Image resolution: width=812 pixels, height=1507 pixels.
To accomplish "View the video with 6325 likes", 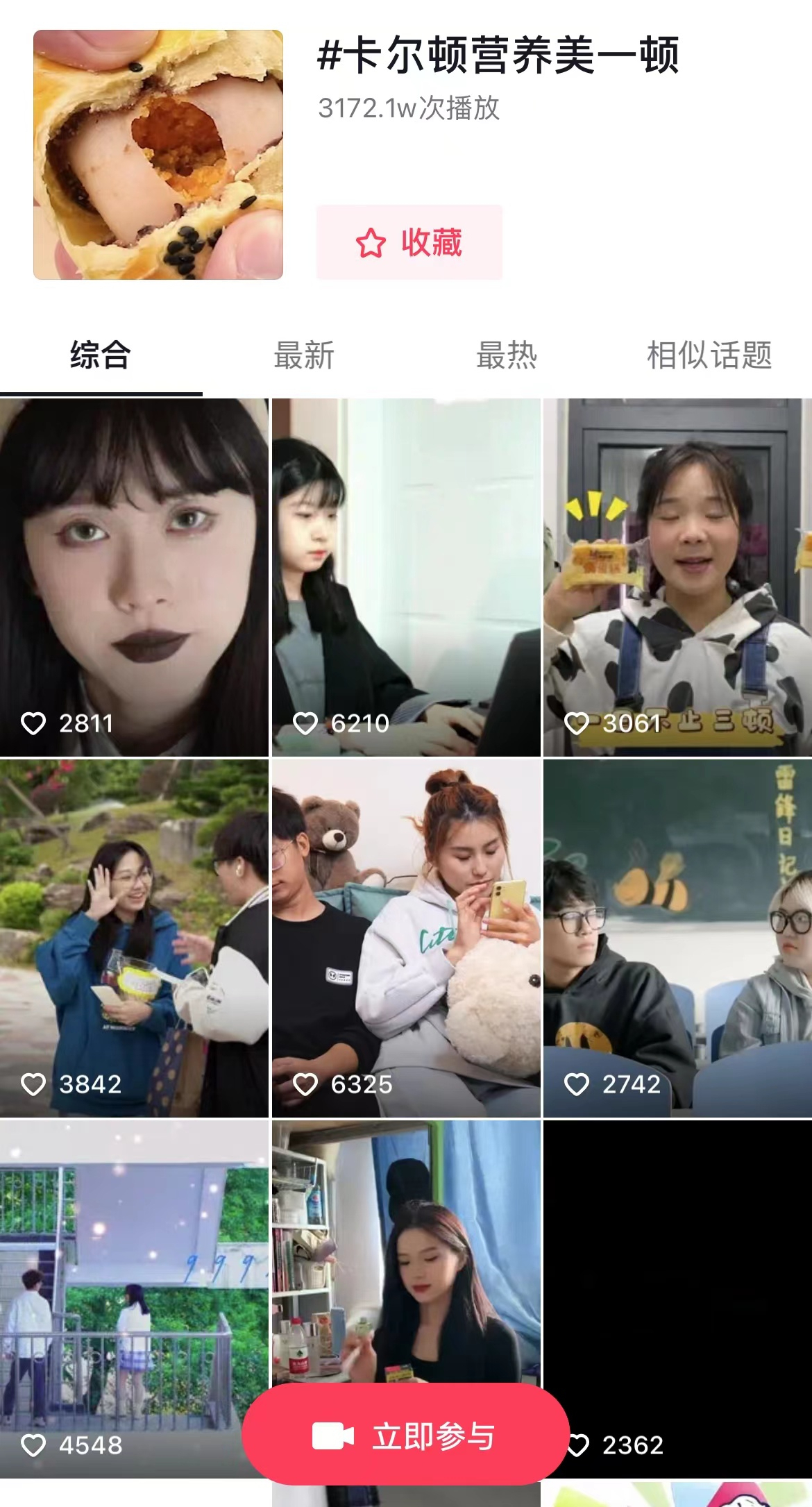I will tap(406, 937).
